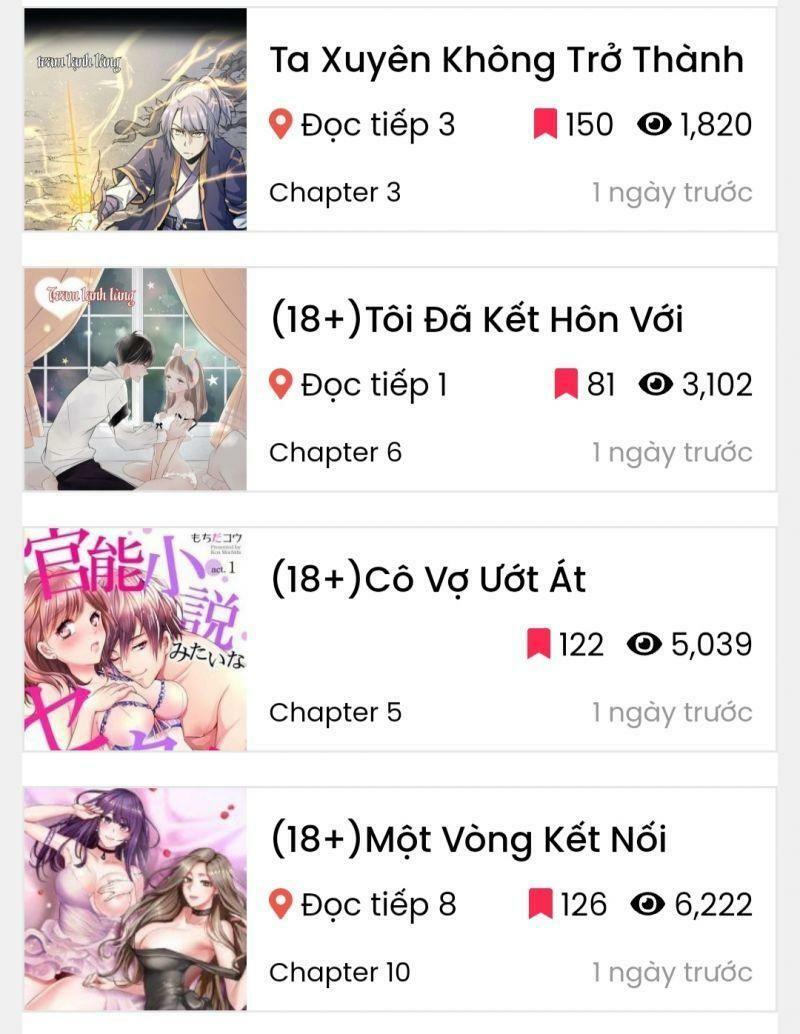Continue reading Ta Xuyên Không Trở Thành at Đọc tiếp 3
The width and height of the screenshot is (800, 1034).
pyautogui.click(x=364, y=125)
